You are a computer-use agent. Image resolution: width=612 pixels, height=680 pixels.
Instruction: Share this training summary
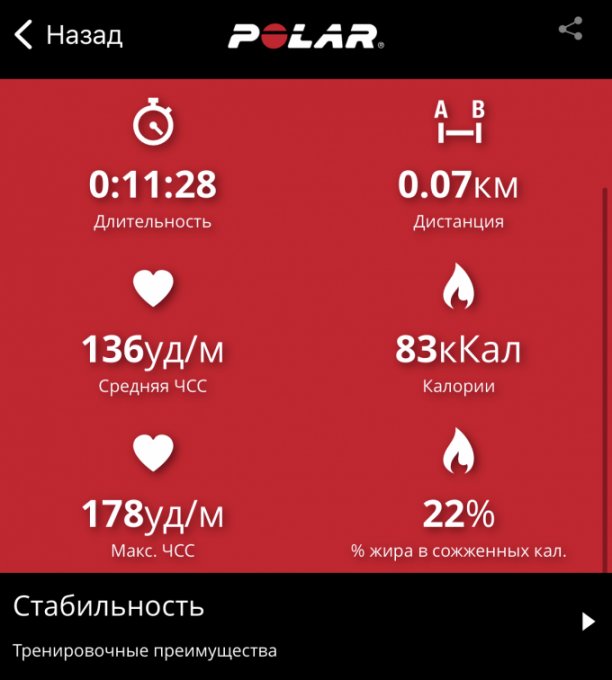(x=570, y=30)
